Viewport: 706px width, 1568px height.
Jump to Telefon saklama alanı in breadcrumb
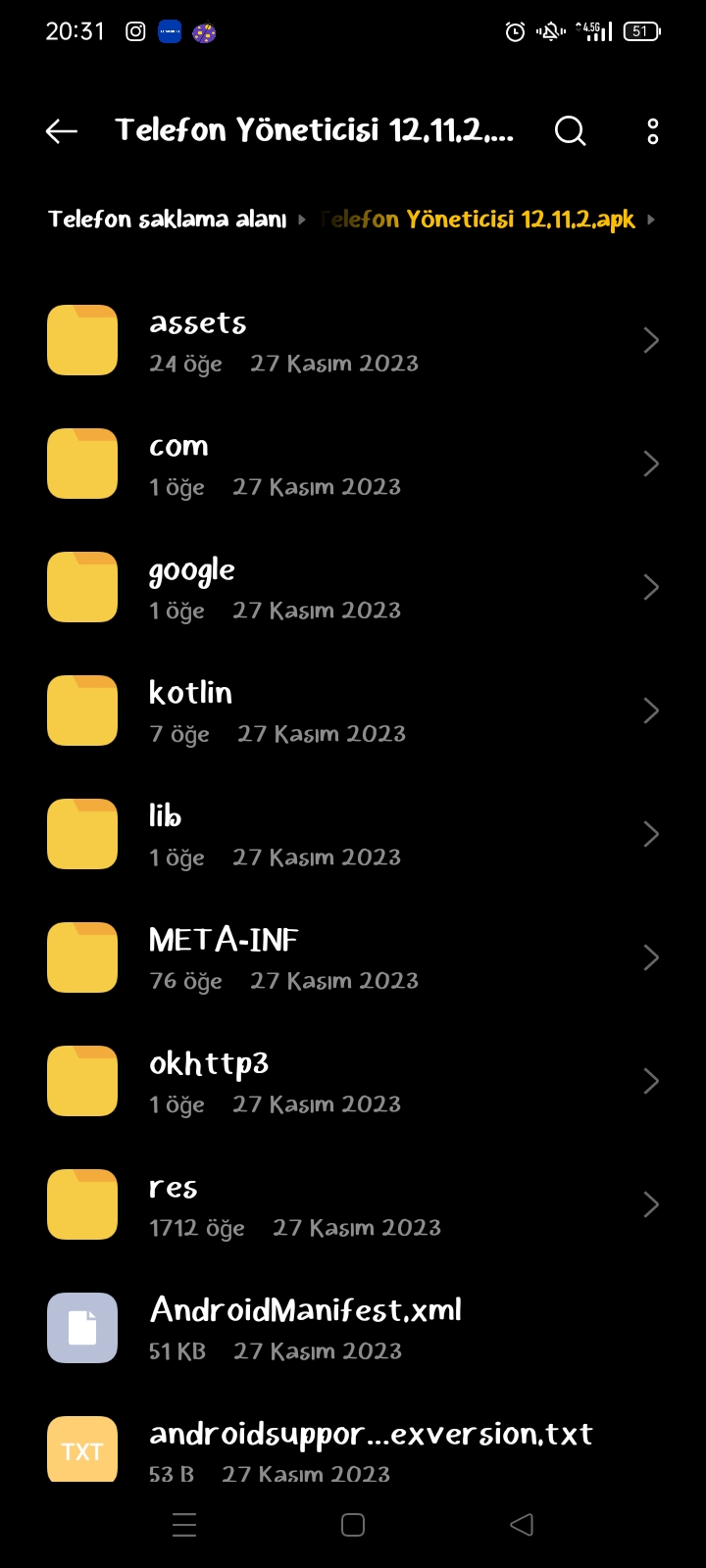tap(168, 220)
